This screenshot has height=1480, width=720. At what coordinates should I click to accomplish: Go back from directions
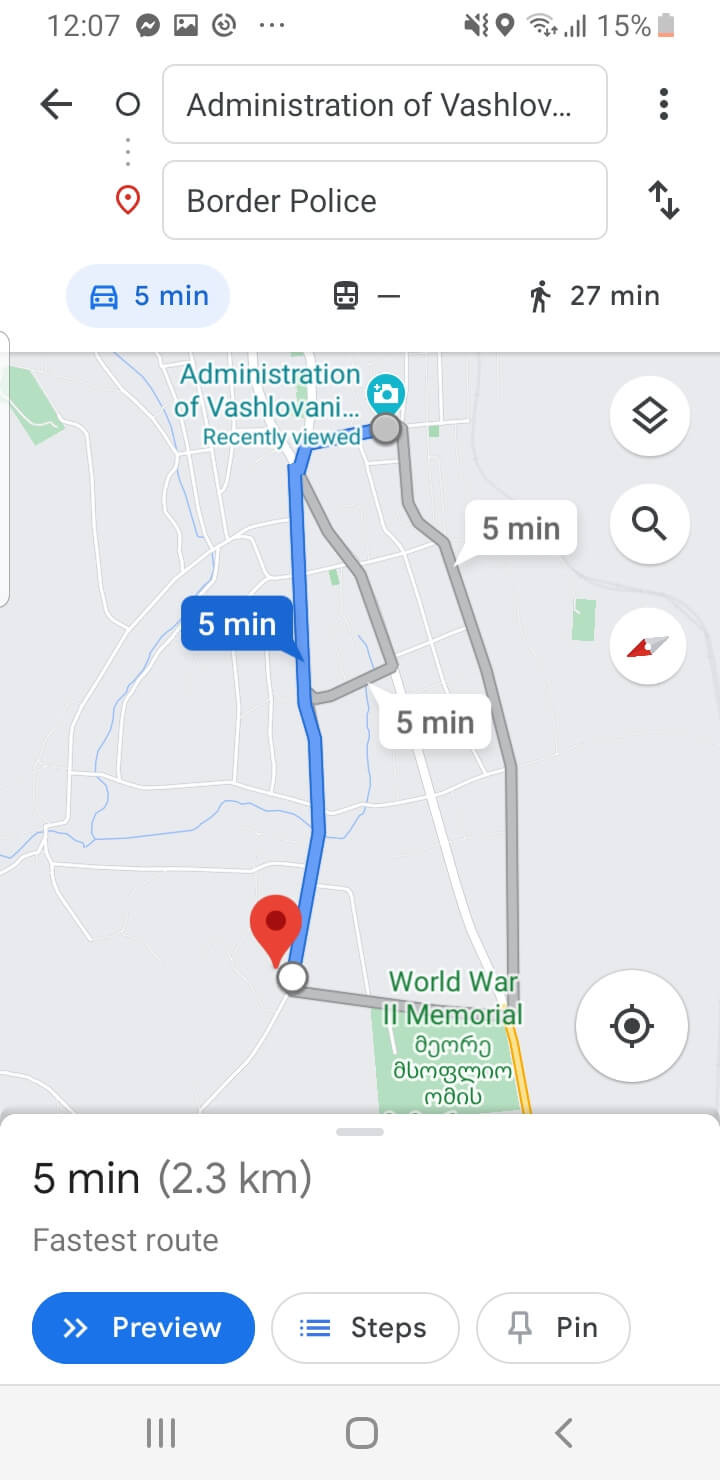[x=57, y=104]
